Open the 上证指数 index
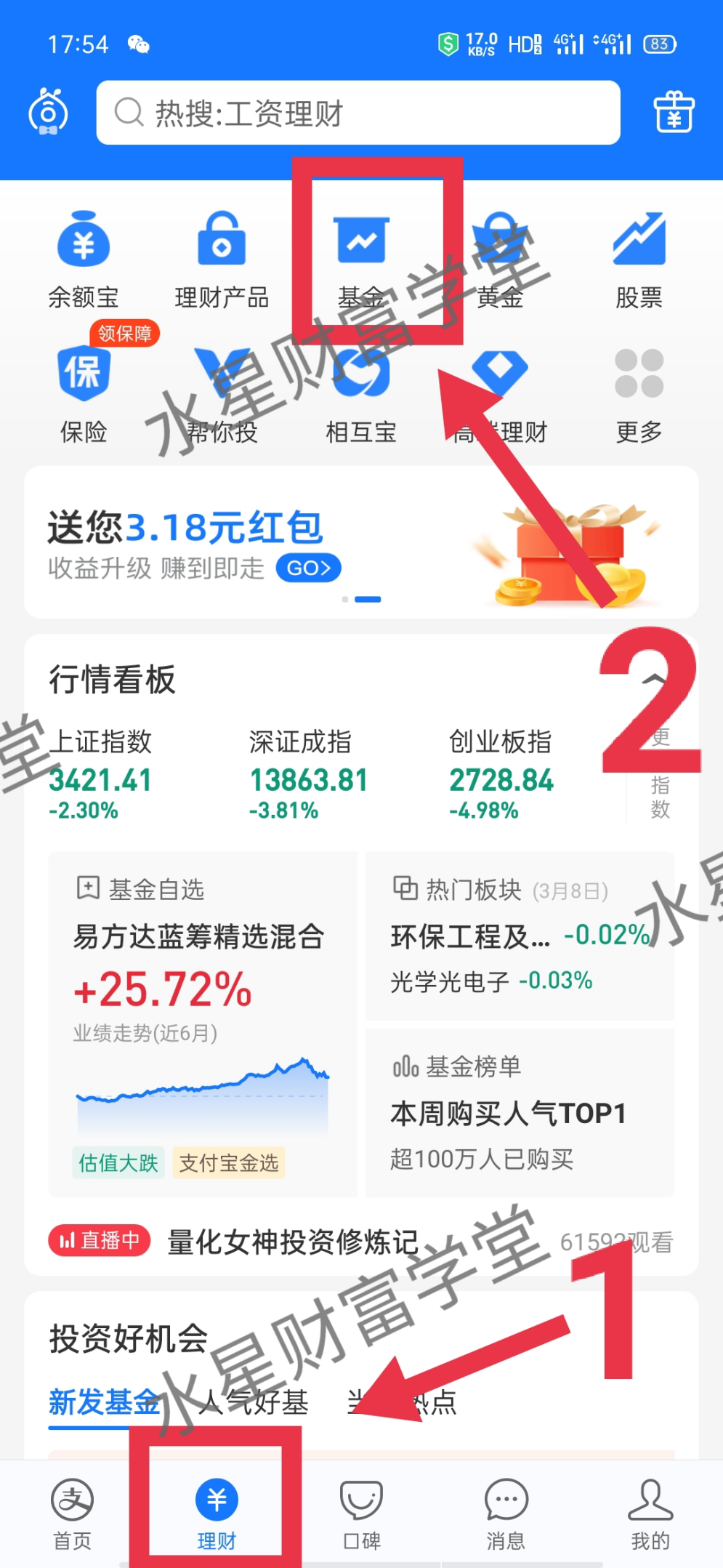The width and height of the screenshot is (723, 1568). pos(100,775)
